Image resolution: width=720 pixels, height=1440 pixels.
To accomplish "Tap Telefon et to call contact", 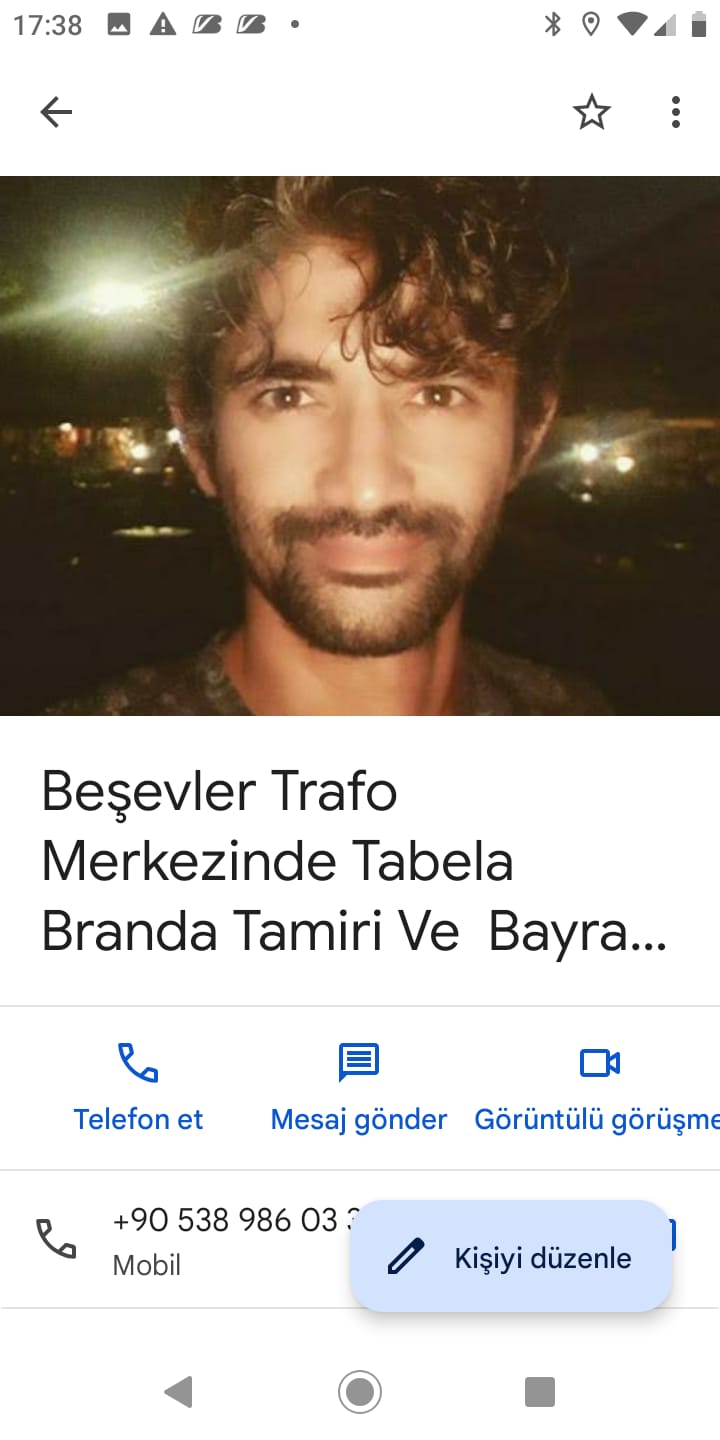I will (138, 1087).
